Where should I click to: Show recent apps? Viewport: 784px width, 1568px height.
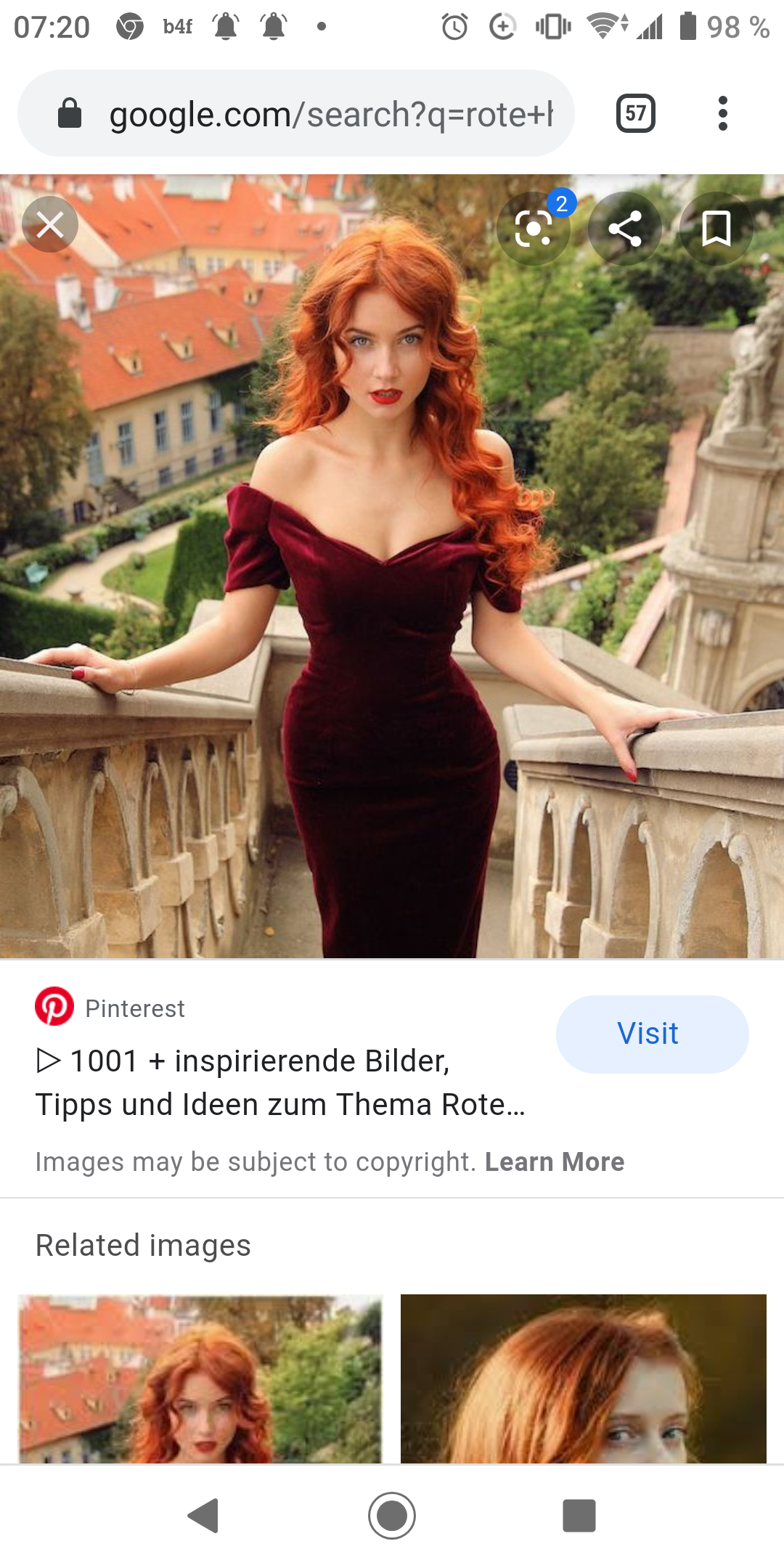click(579, 1515)
